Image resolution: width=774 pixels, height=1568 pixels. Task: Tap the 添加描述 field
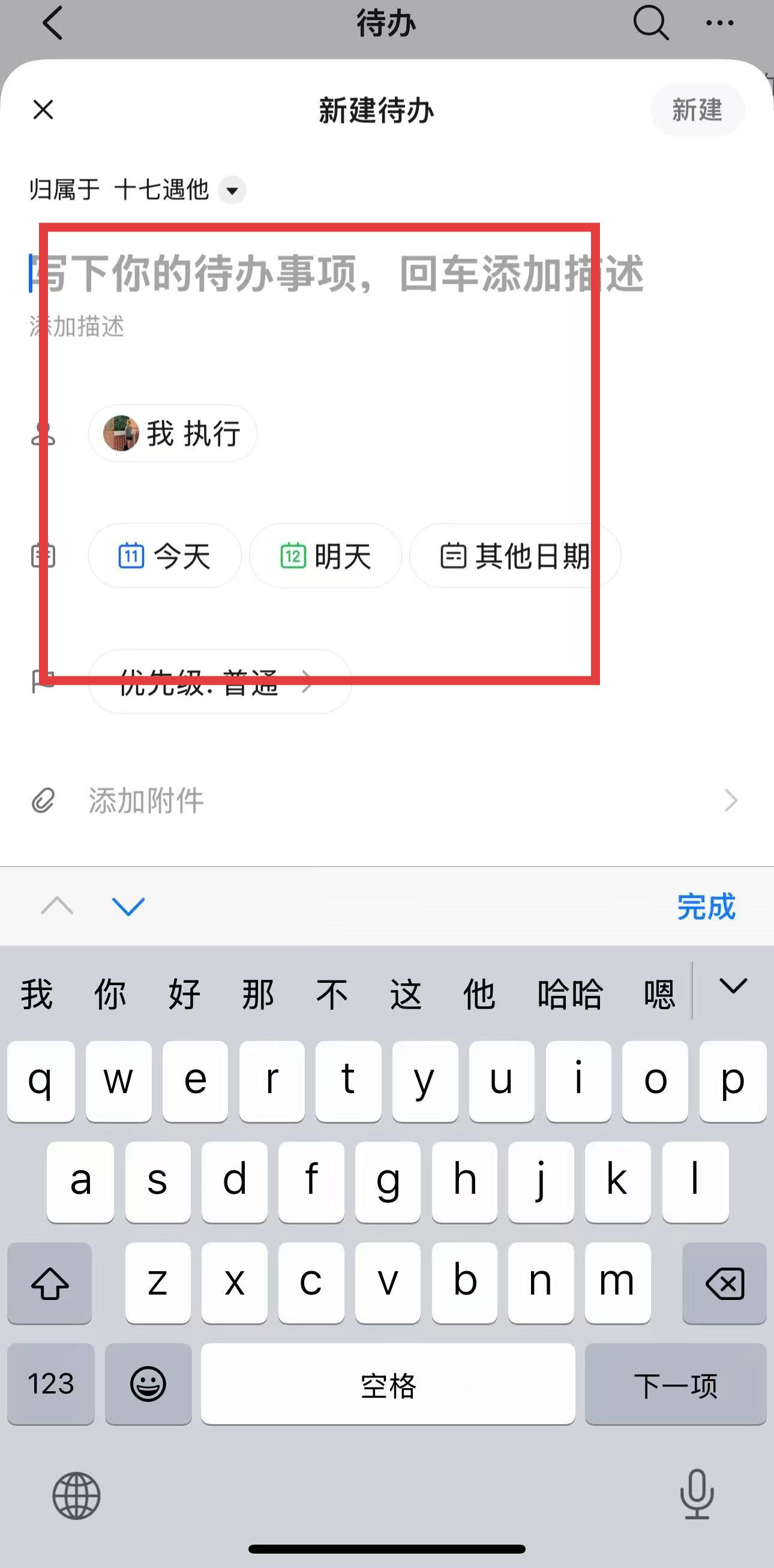pyautogui.click(x=77, y=327)
